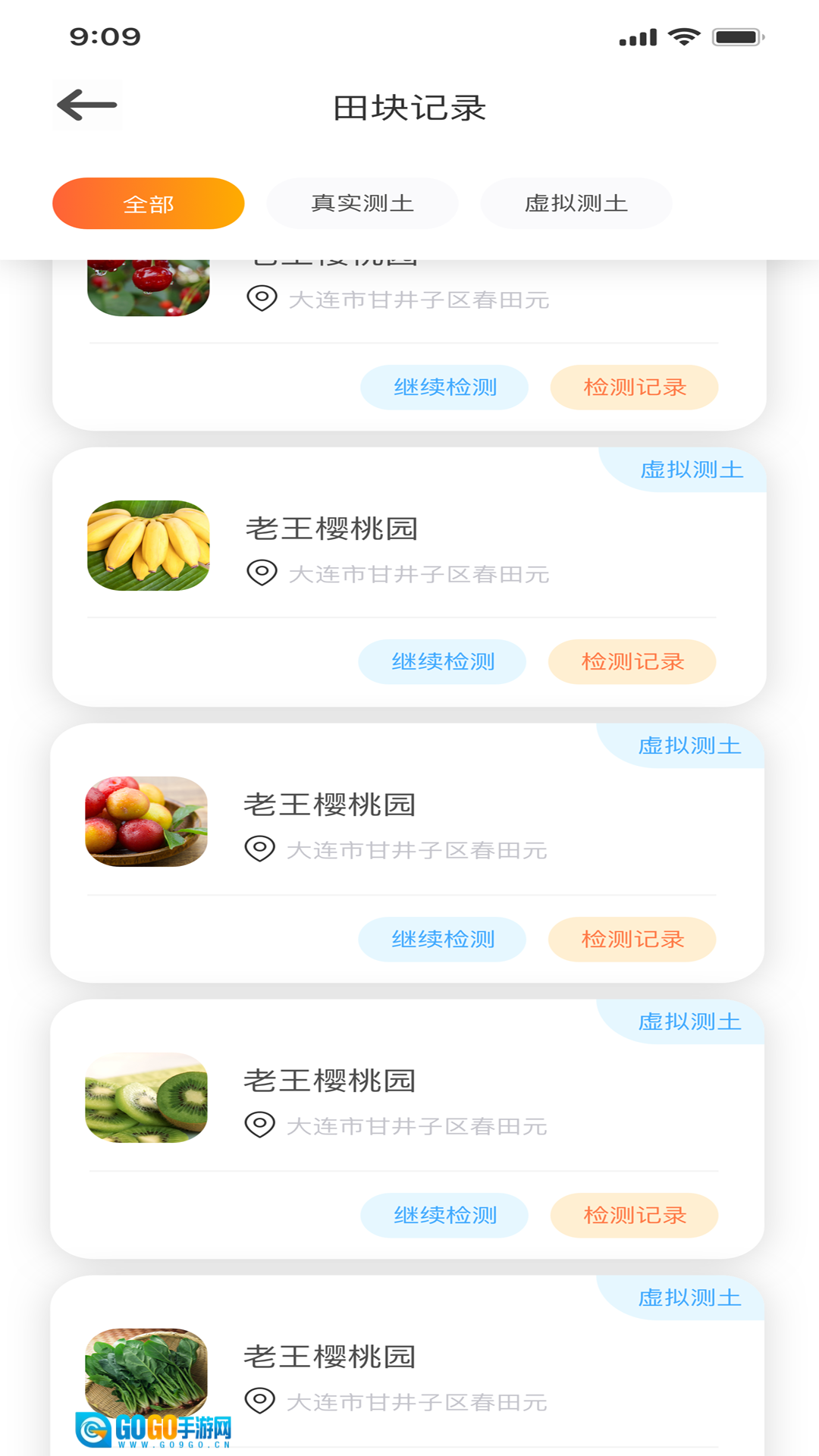The height and width of the screenshot is (1456, 819).
Task: Tap 继续检测 on the banana photo card
Action: [442, 662]
